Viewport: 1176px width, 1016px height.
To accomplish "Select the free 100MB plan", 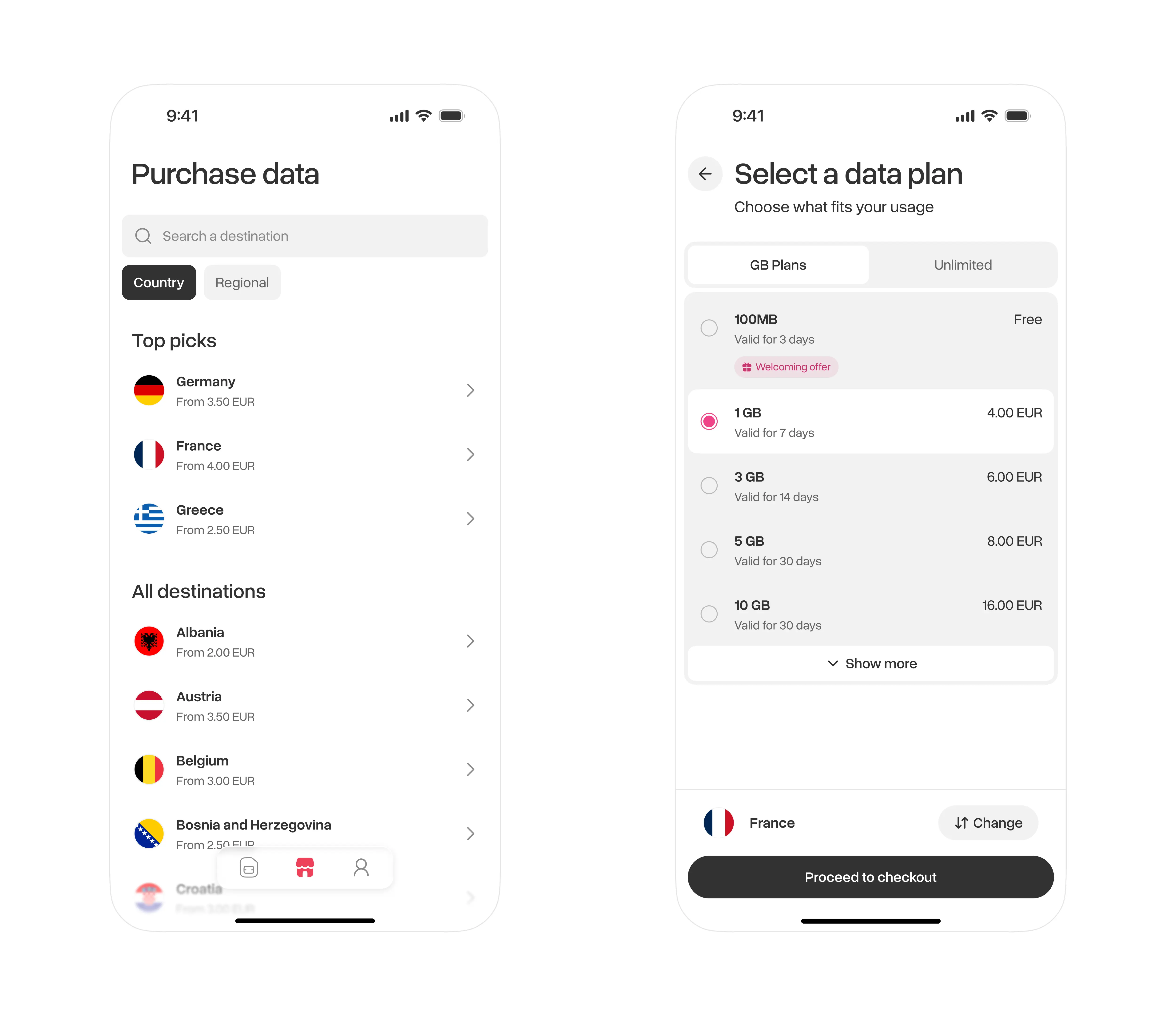I will click(x=709, y=328).
